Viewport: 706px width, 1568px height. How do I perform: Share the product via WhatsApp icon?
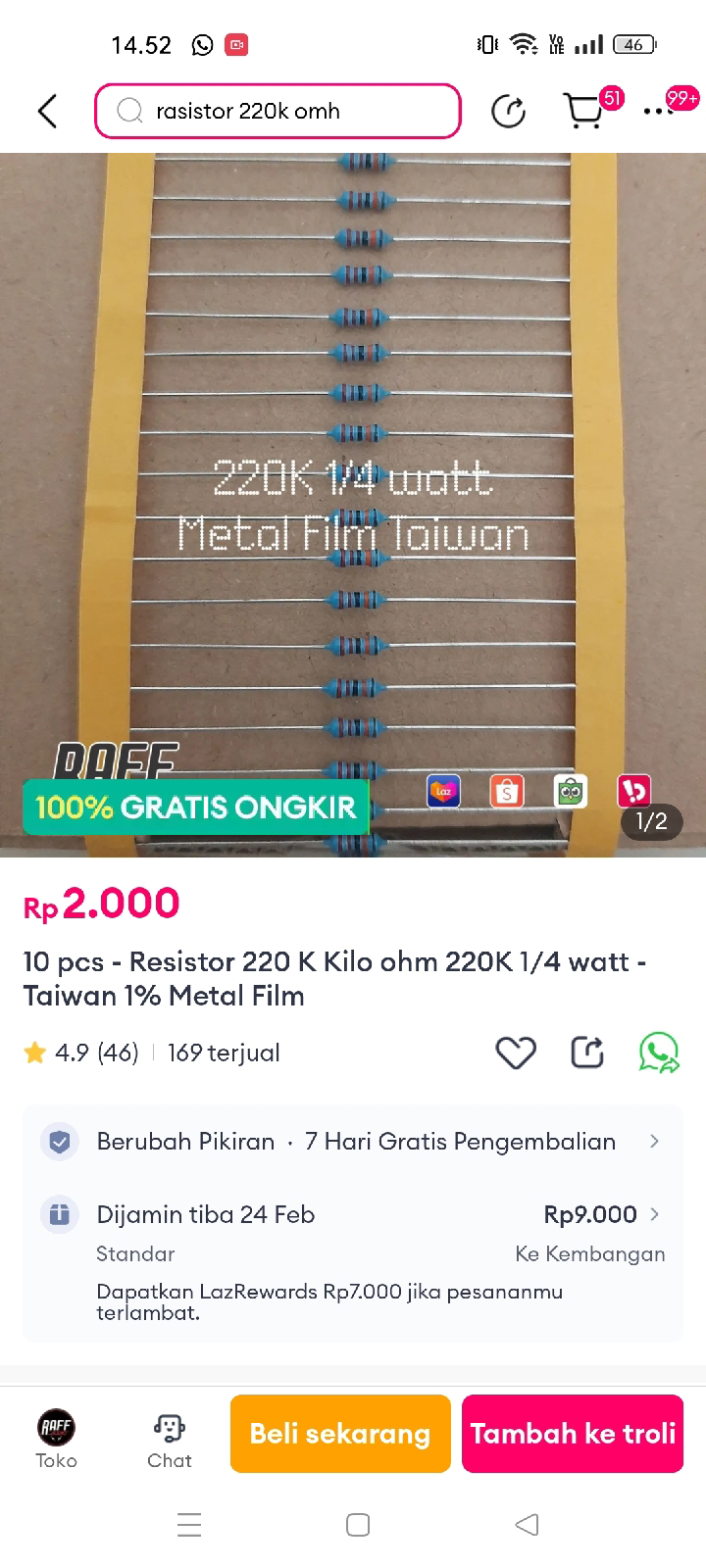click(659, 1053)
